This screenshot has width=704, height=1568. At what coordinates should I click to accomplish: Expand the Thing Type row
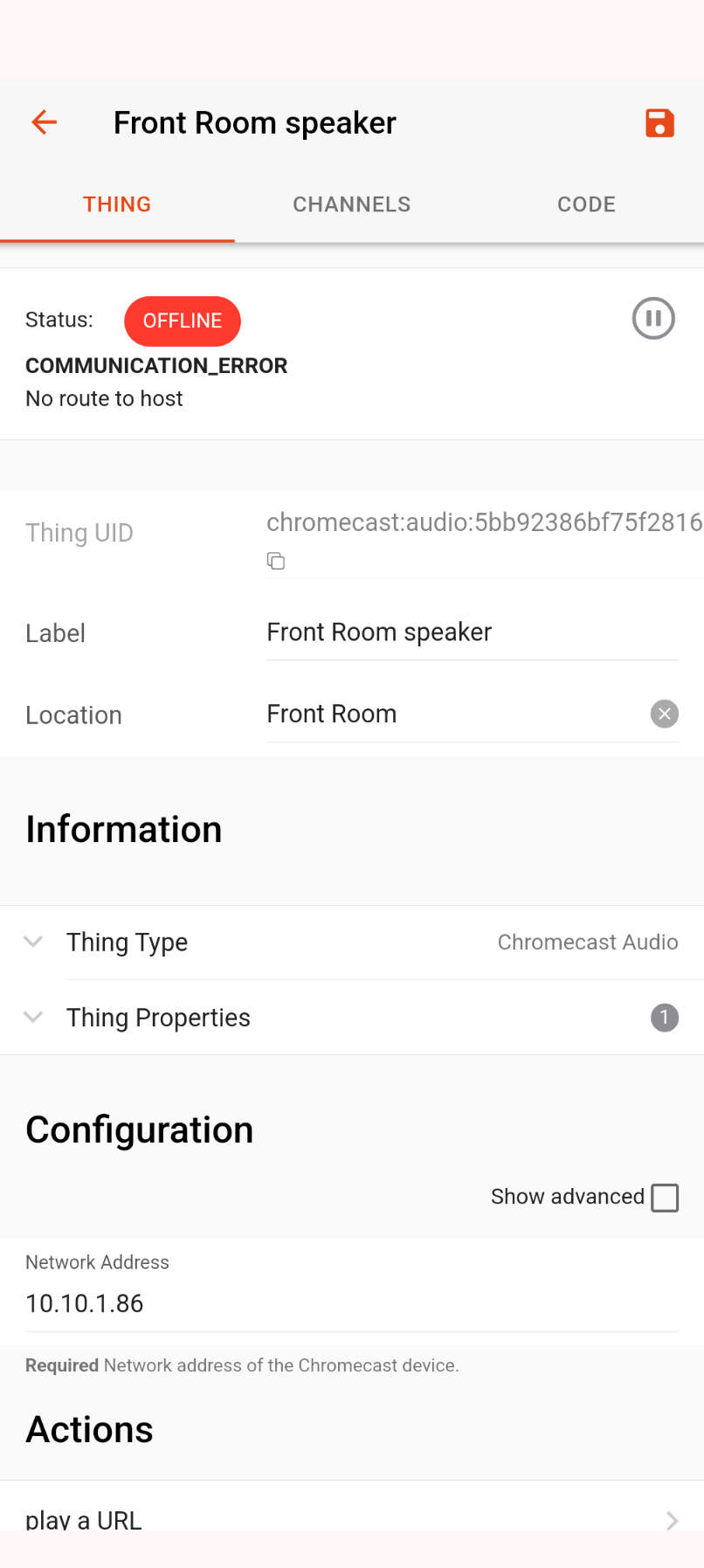(127, 943)
